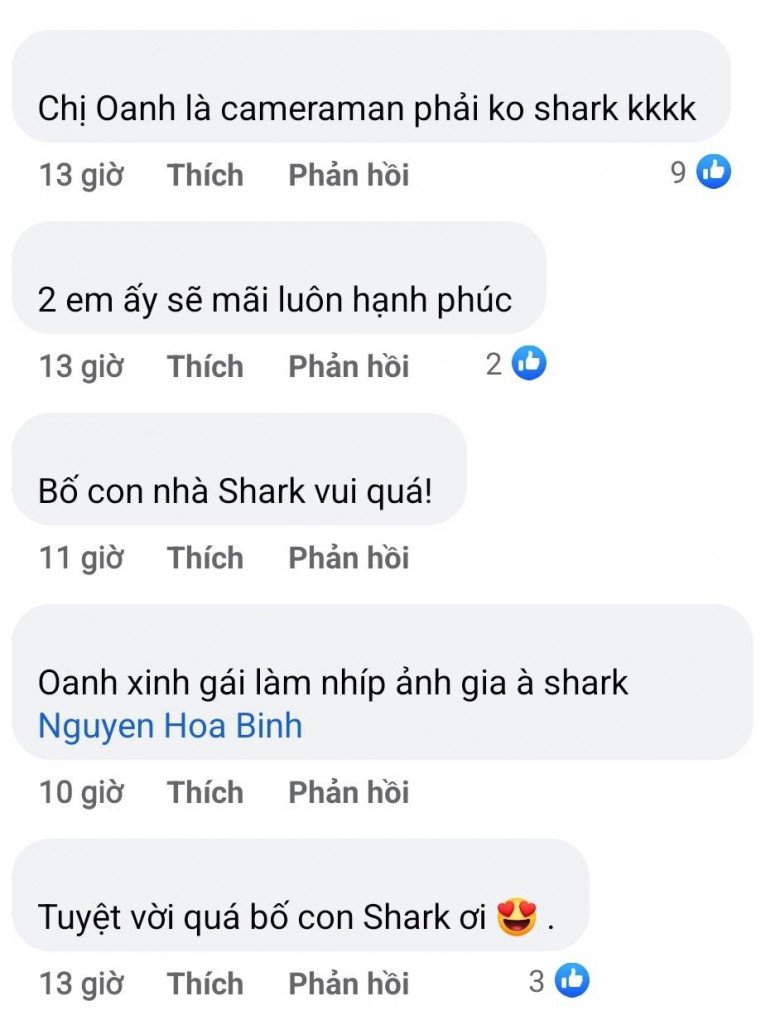Click 'Phản hồi' below the last comment
The image size is (780, 1030).
[349, 982]
